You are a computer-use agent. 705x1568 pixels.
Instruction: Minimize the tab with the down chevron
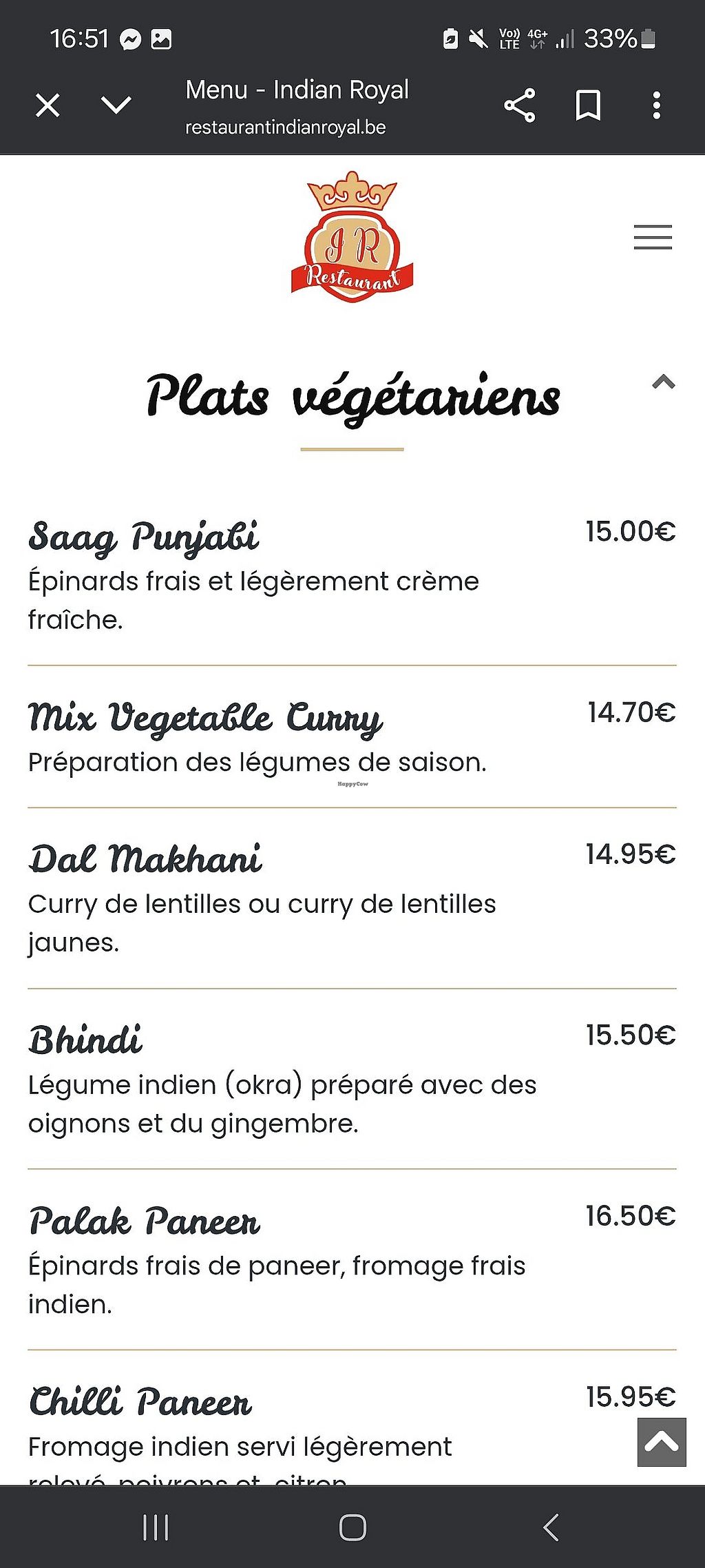pyautogui.click(x=116, y=105)
